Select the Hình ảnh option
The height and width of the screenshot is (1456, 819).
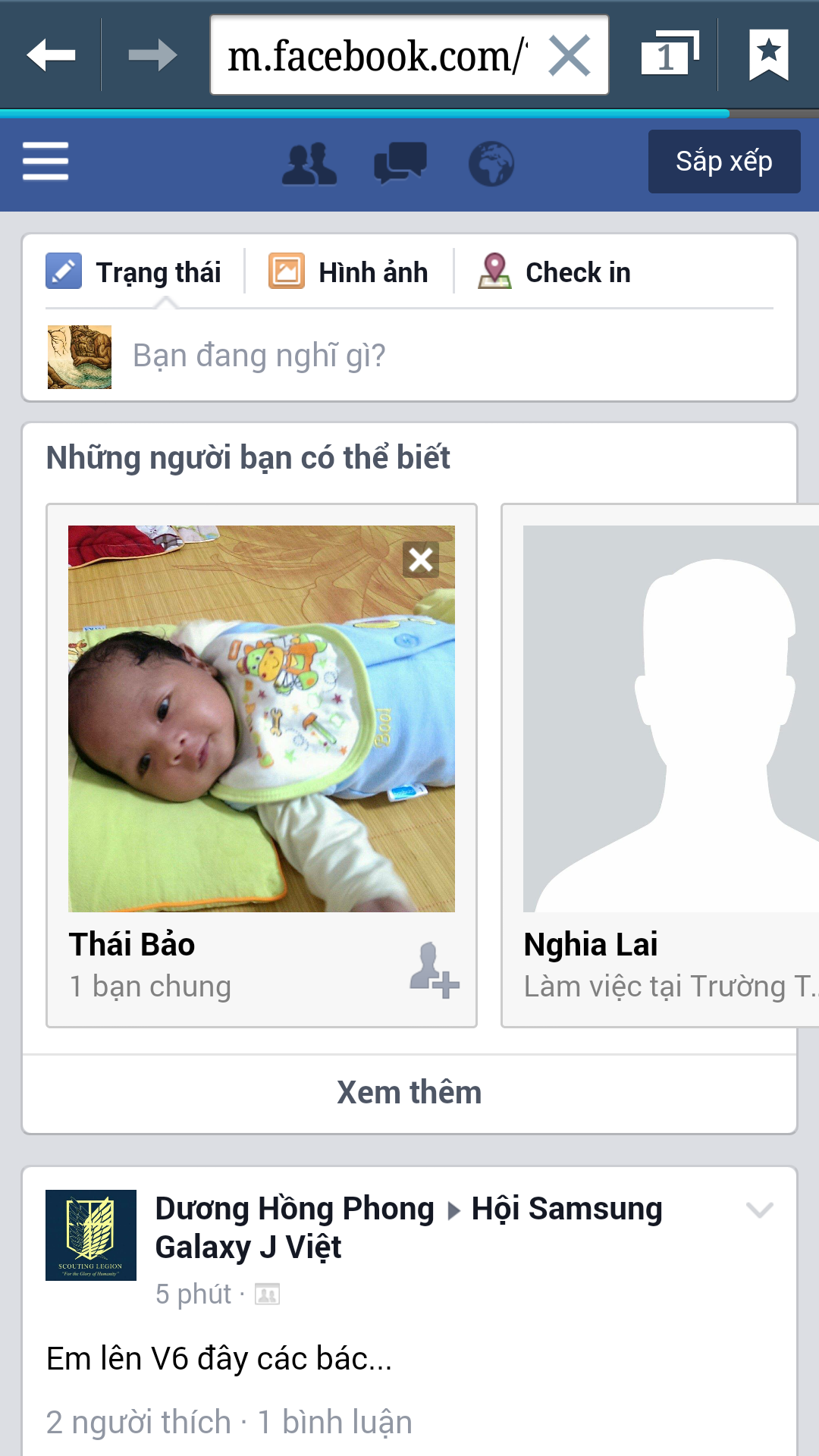coord(349,272)
